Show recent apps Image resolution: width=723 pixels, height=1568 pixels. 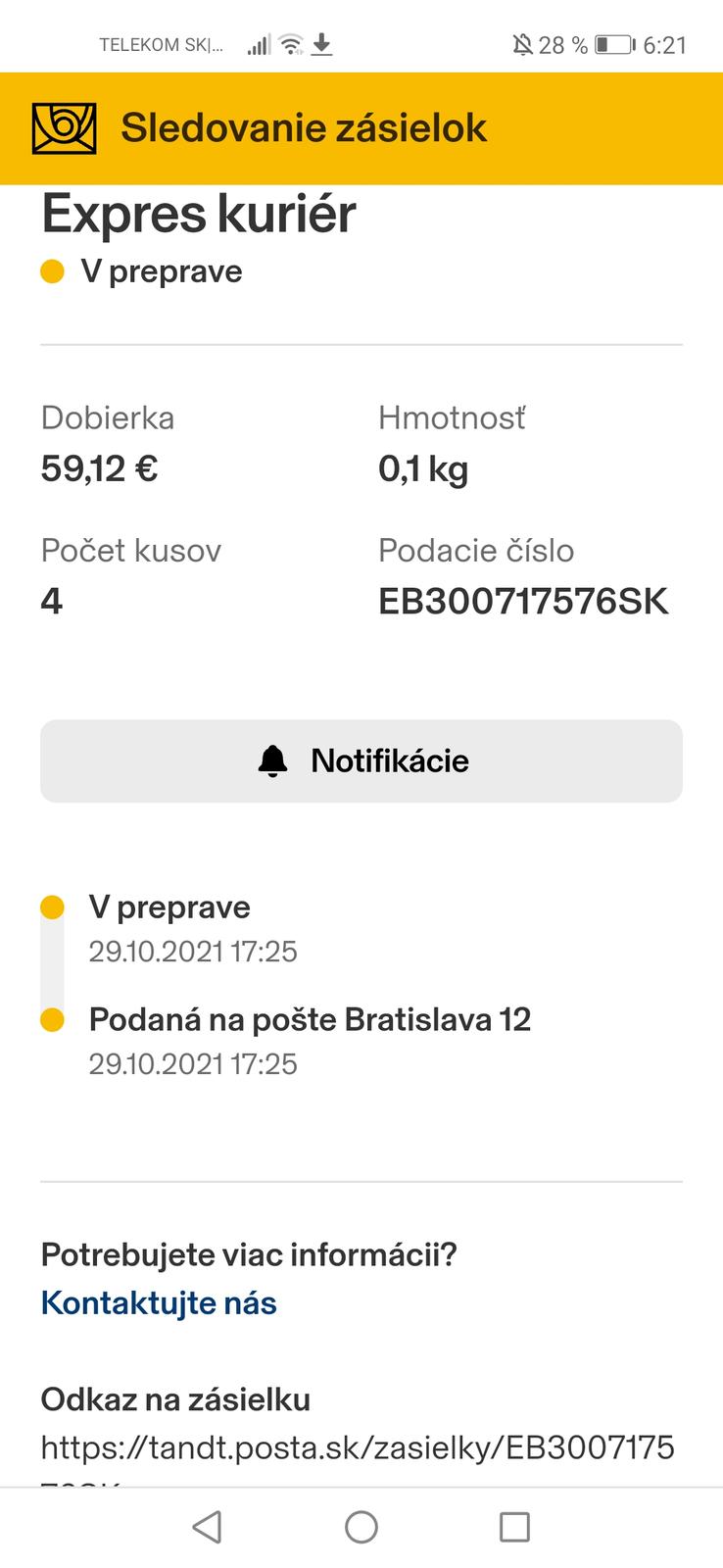click(514, 1527)
